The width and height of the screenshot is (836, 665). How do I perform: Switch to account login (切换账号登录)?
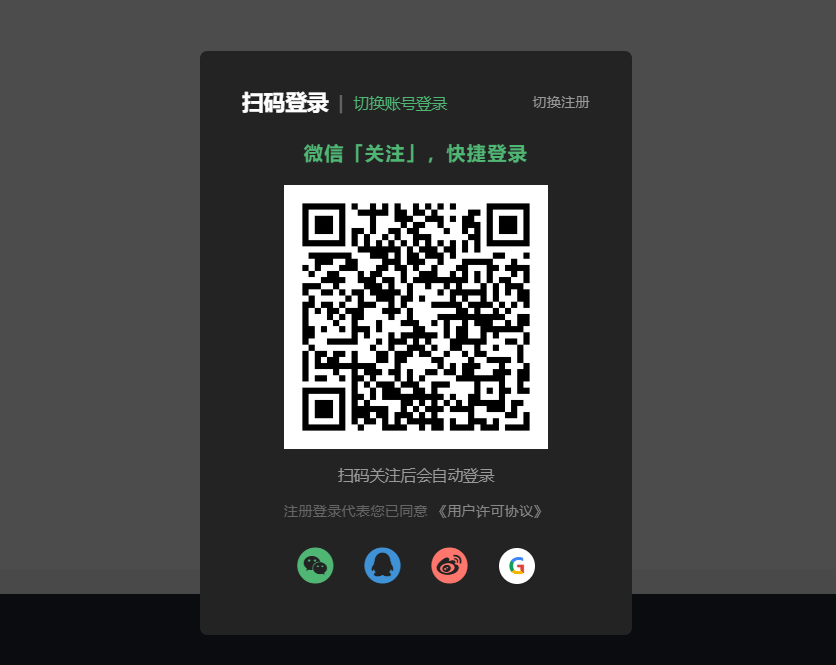pyautogui.click(x=400, y=104)
